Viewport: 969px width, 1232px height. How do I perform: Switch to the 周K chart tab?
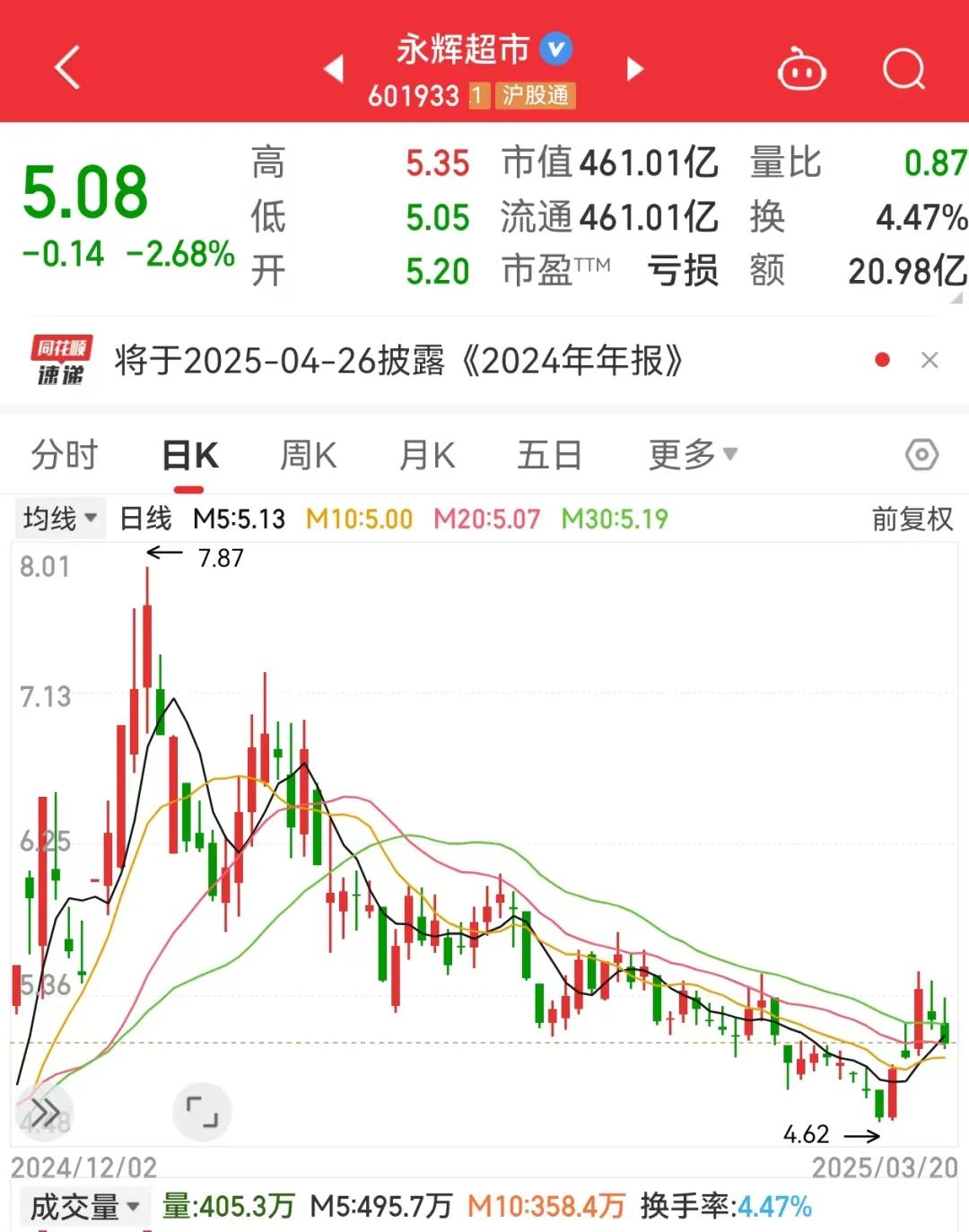pyautogui.click(x=308, y=455)
